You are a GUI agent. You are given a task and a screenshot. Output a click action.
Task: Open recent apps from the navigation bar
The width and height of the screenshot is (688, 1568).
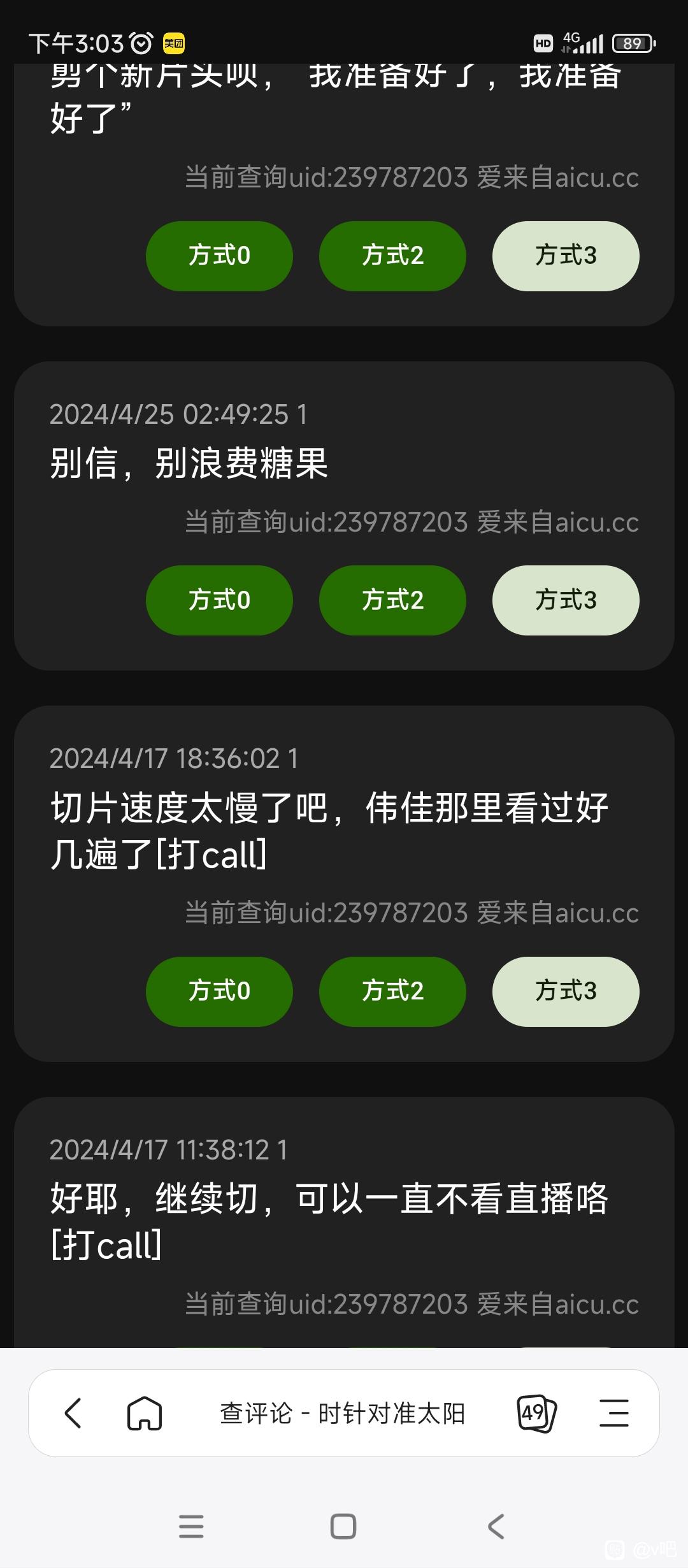(191, 1527)
